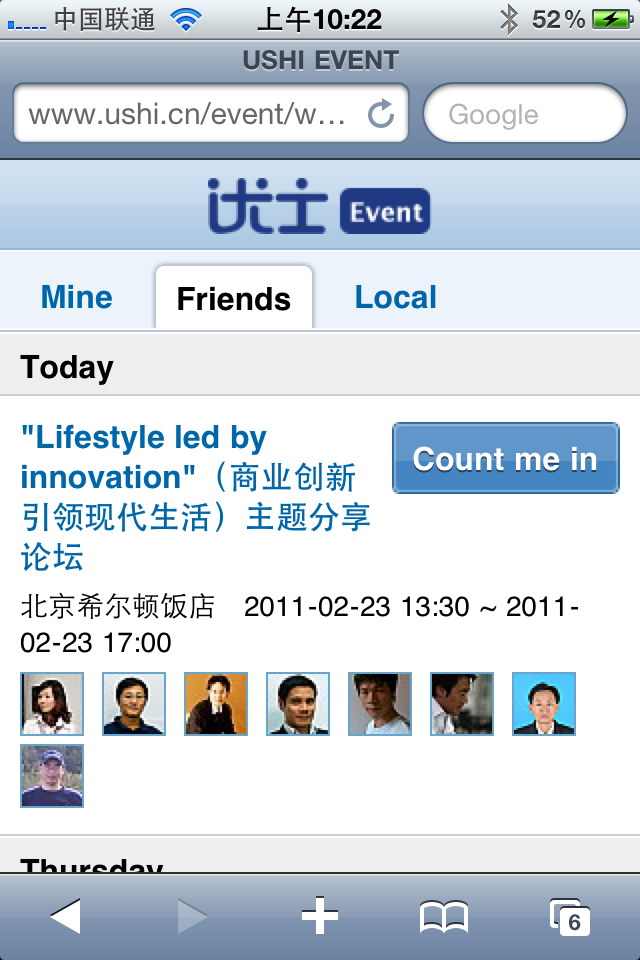
Task: Go back to previous page
Action: pyautogui.click(x=66, y=915)
